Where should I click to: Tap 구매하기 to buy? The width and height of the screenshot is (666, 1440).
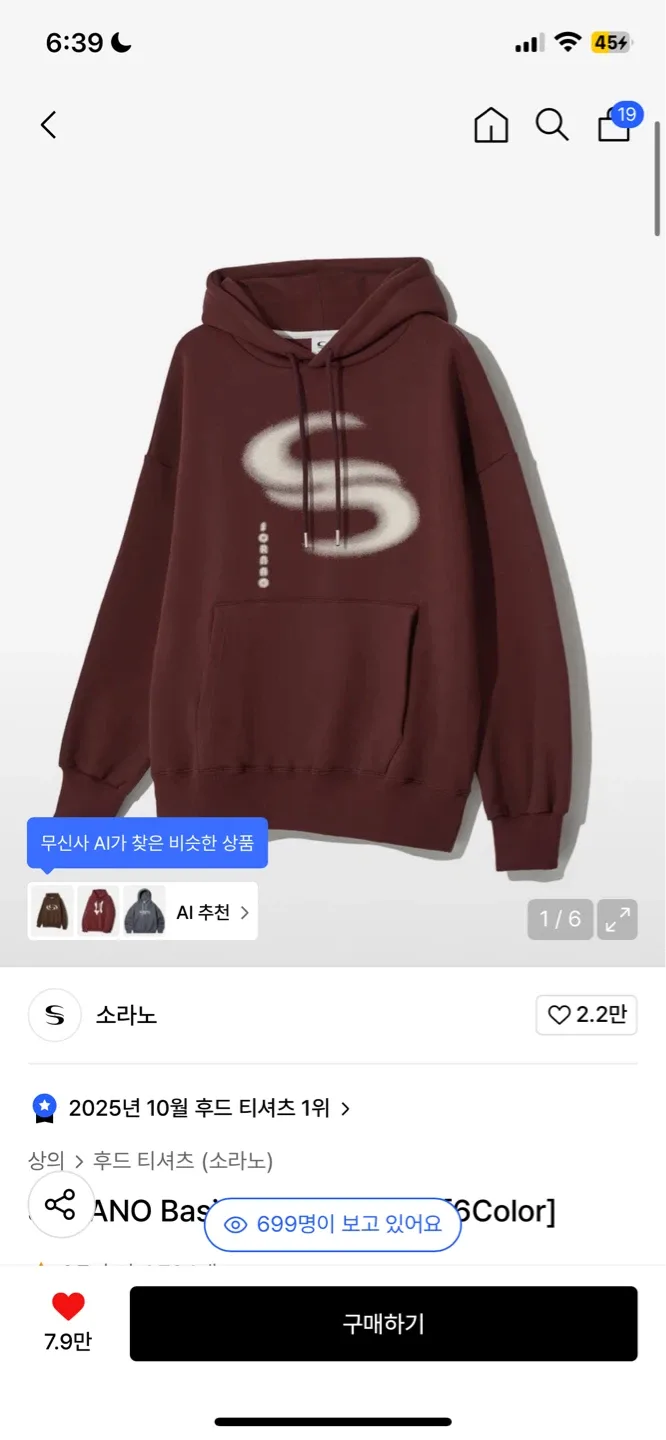click(383, 1323)
